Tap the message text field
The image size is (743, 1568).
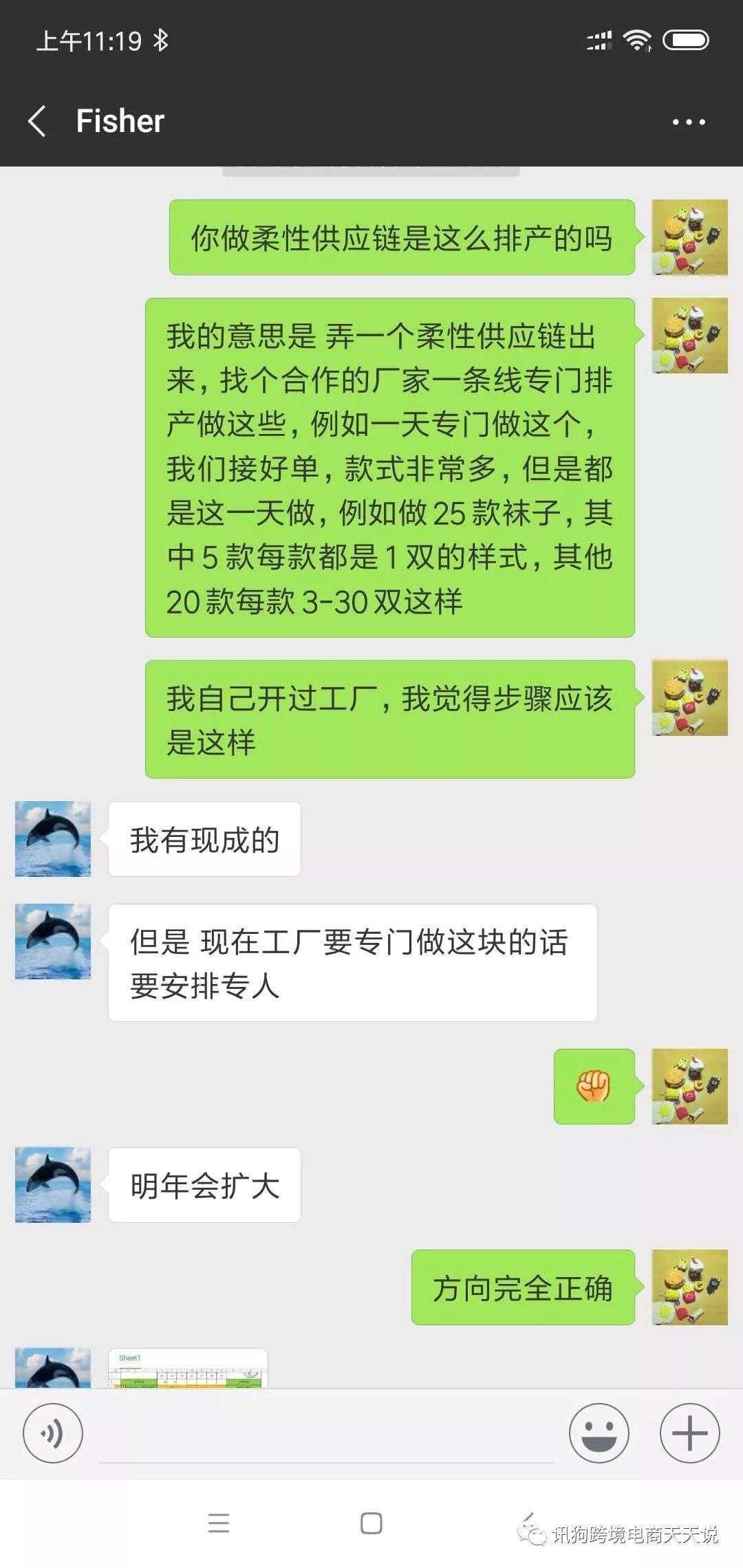(325, 1434)
